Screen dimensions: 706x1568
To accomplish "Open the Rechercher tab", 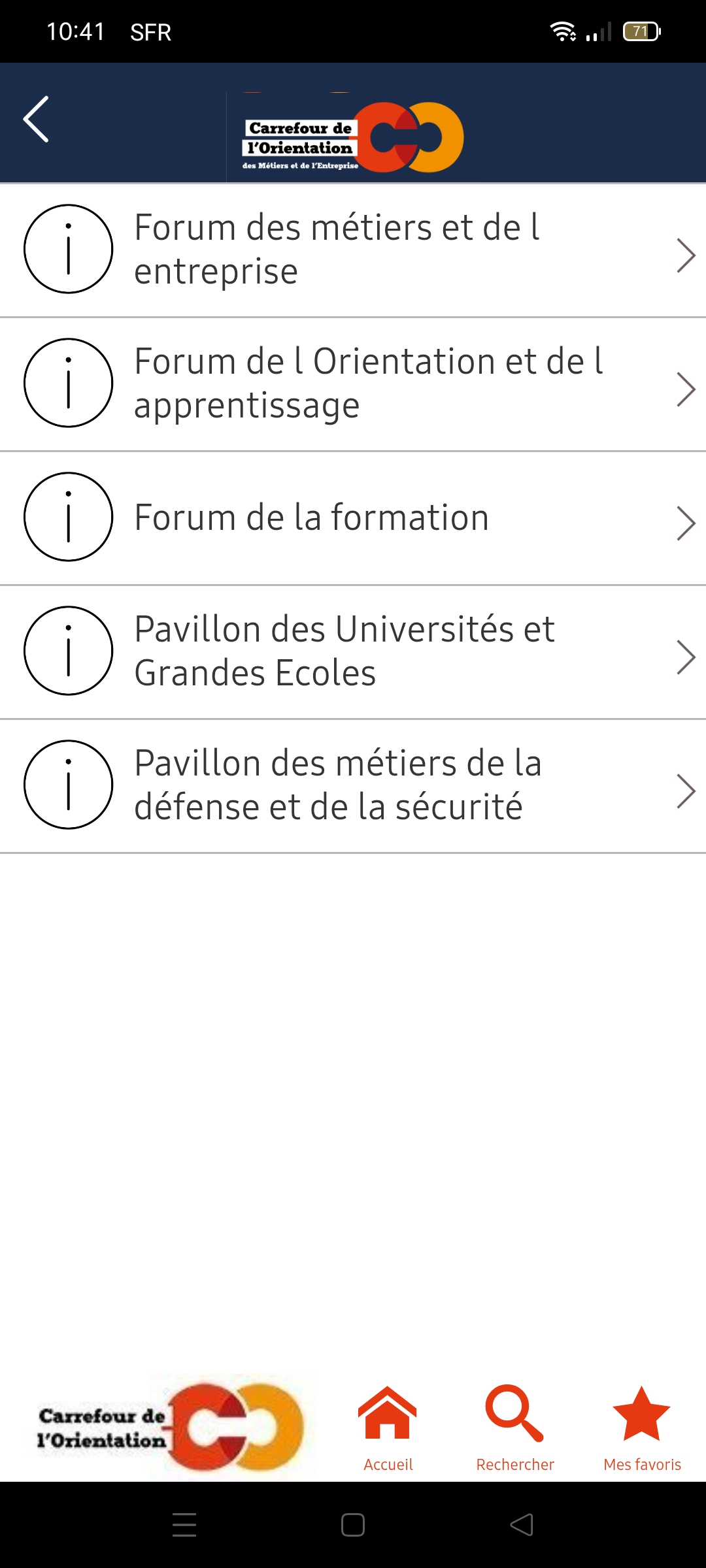I will 514,1429.
